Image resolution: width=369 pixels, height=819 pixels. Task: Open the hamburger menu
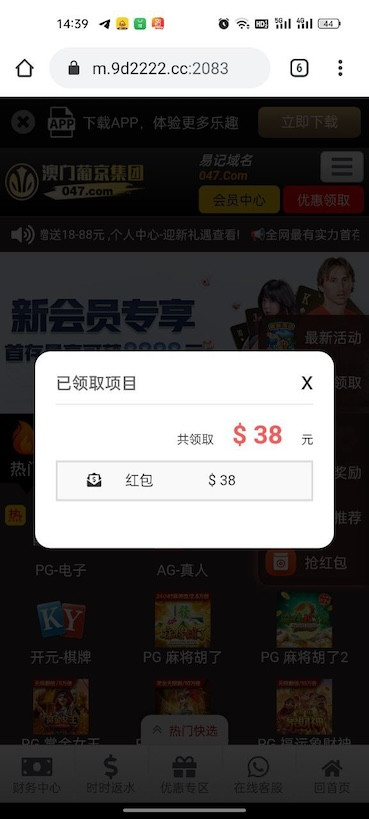(342, 167)
